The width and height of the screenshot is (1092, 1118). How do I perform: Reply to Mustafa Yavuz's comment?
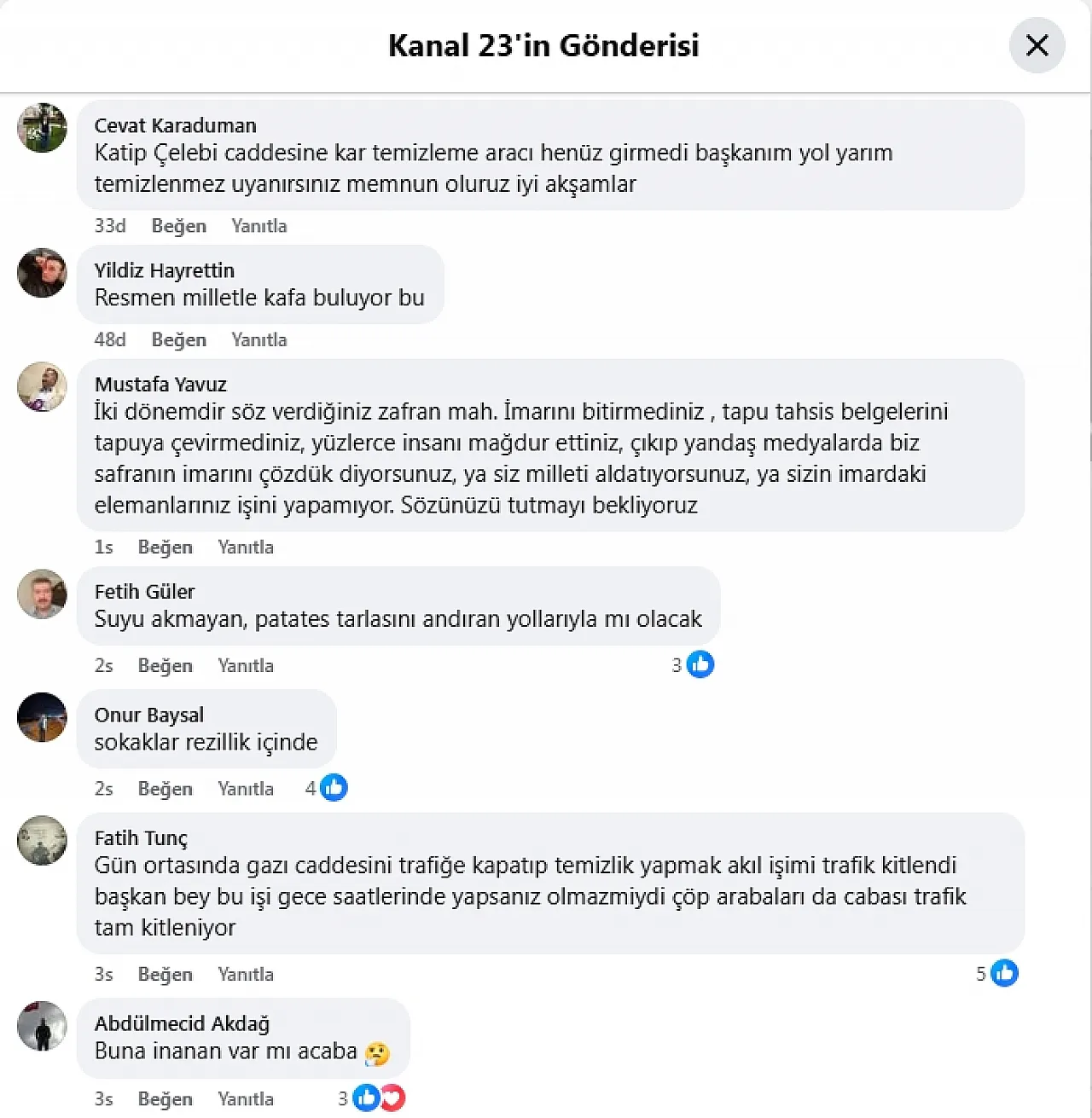[245, 547]
